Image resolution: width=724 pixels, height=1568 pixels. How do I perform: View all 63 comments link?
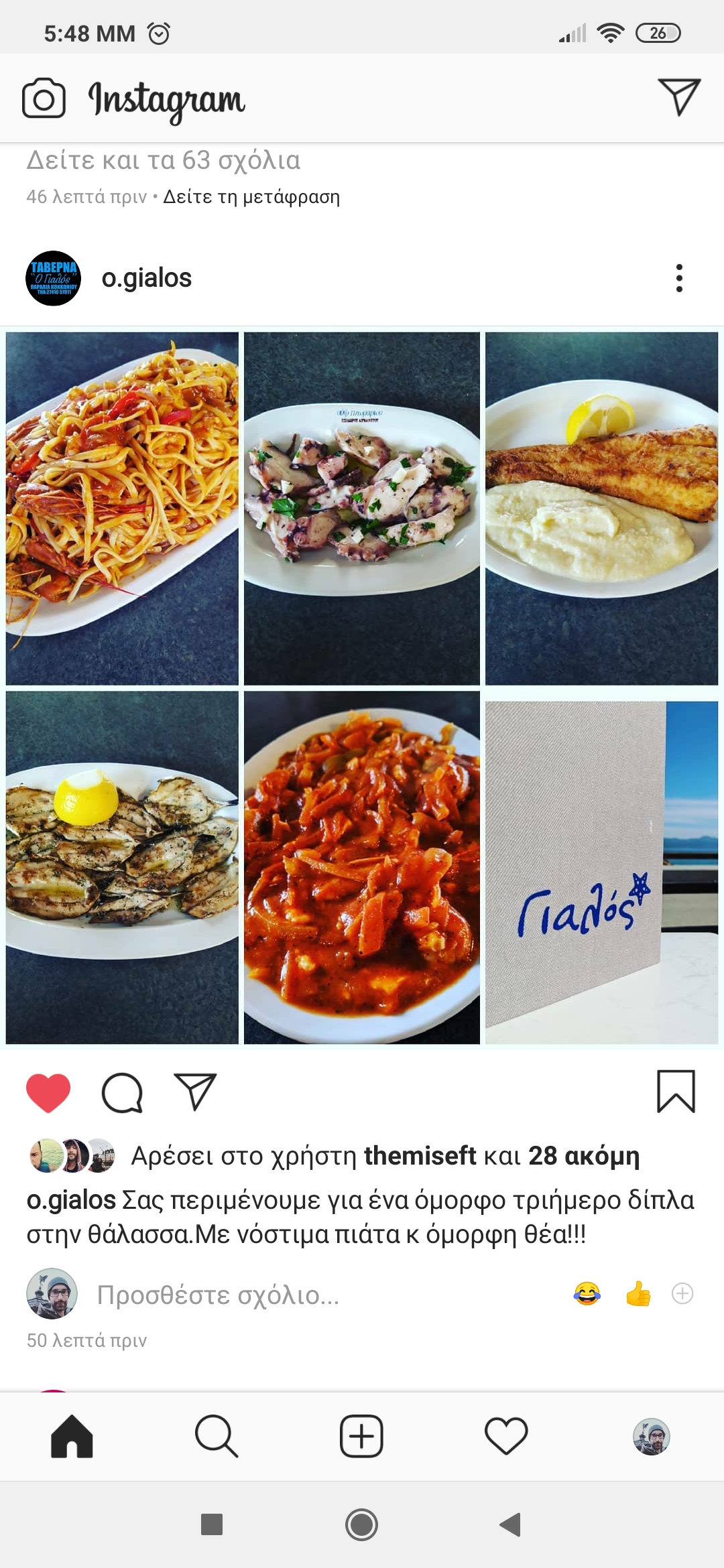coord(163,161)
